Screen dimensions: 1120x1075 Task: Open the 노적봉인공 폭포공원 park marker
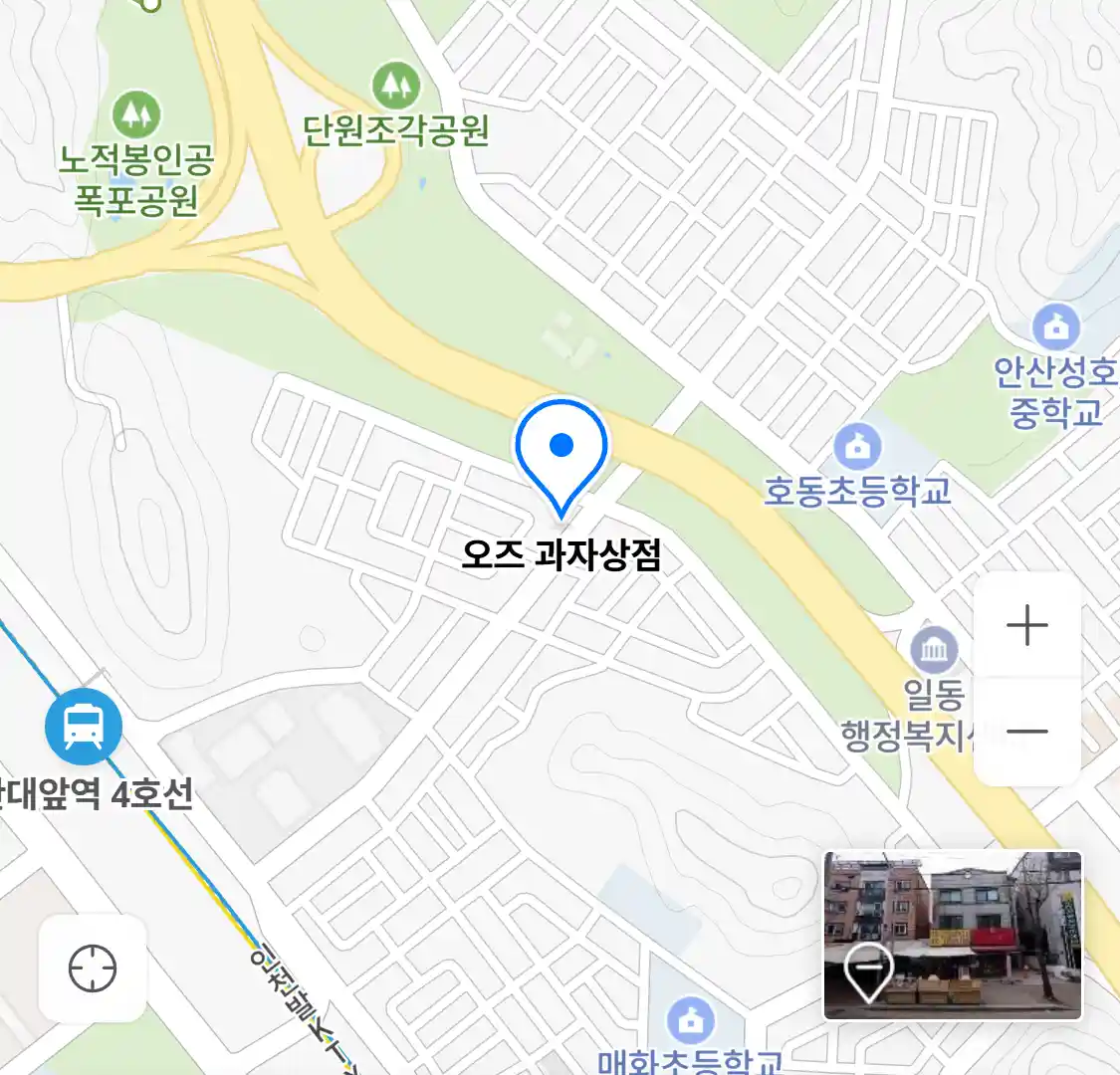click(135, 114)
